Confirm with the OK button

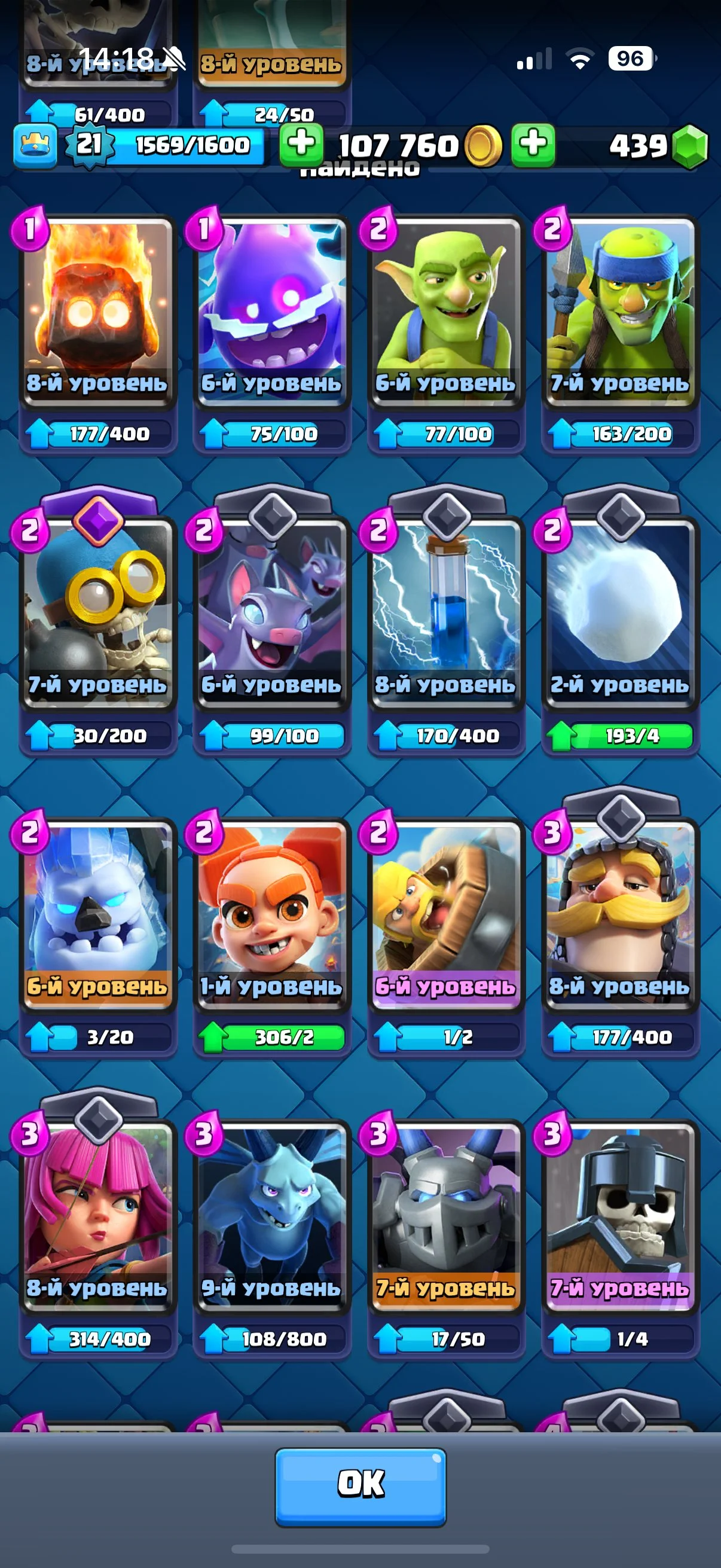click(x=360, y=1486)
